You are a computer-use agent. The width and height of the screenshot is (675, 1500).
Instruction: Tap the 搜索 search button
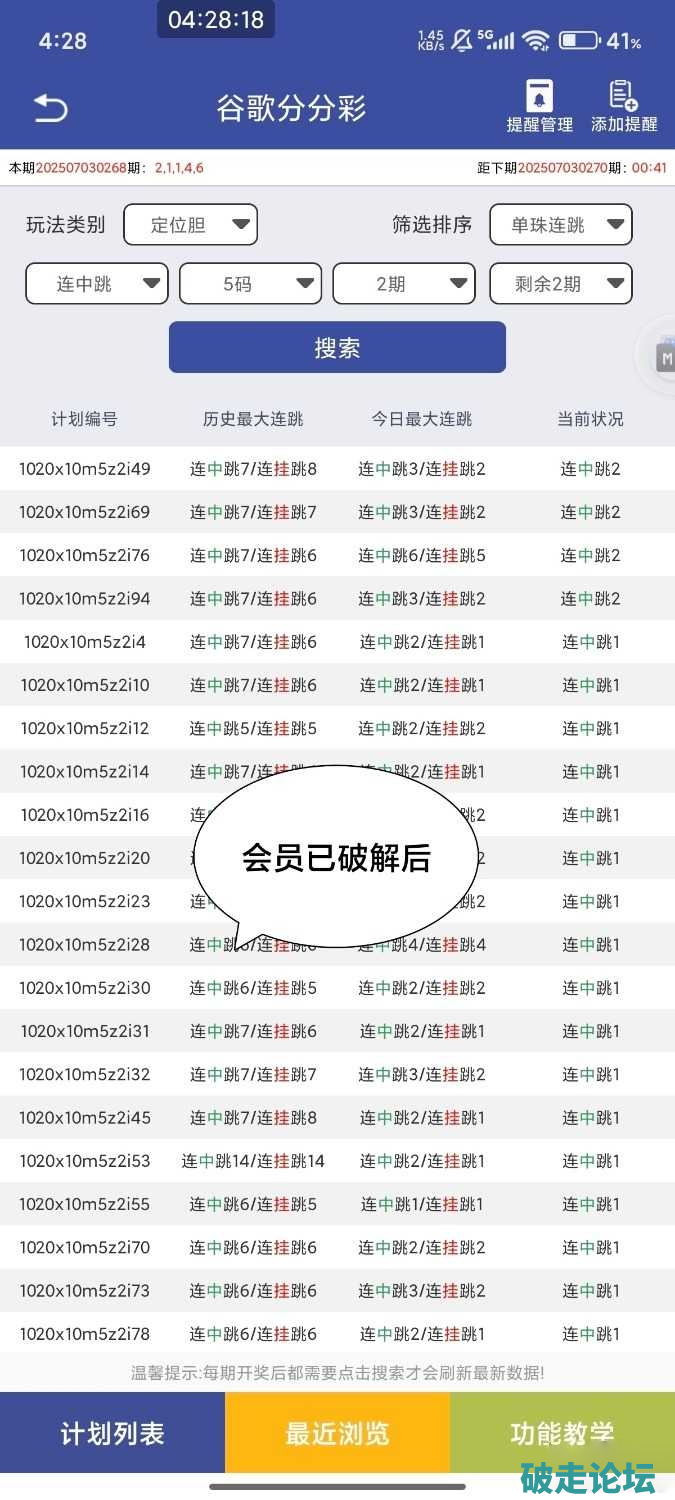tap(337, 348)
